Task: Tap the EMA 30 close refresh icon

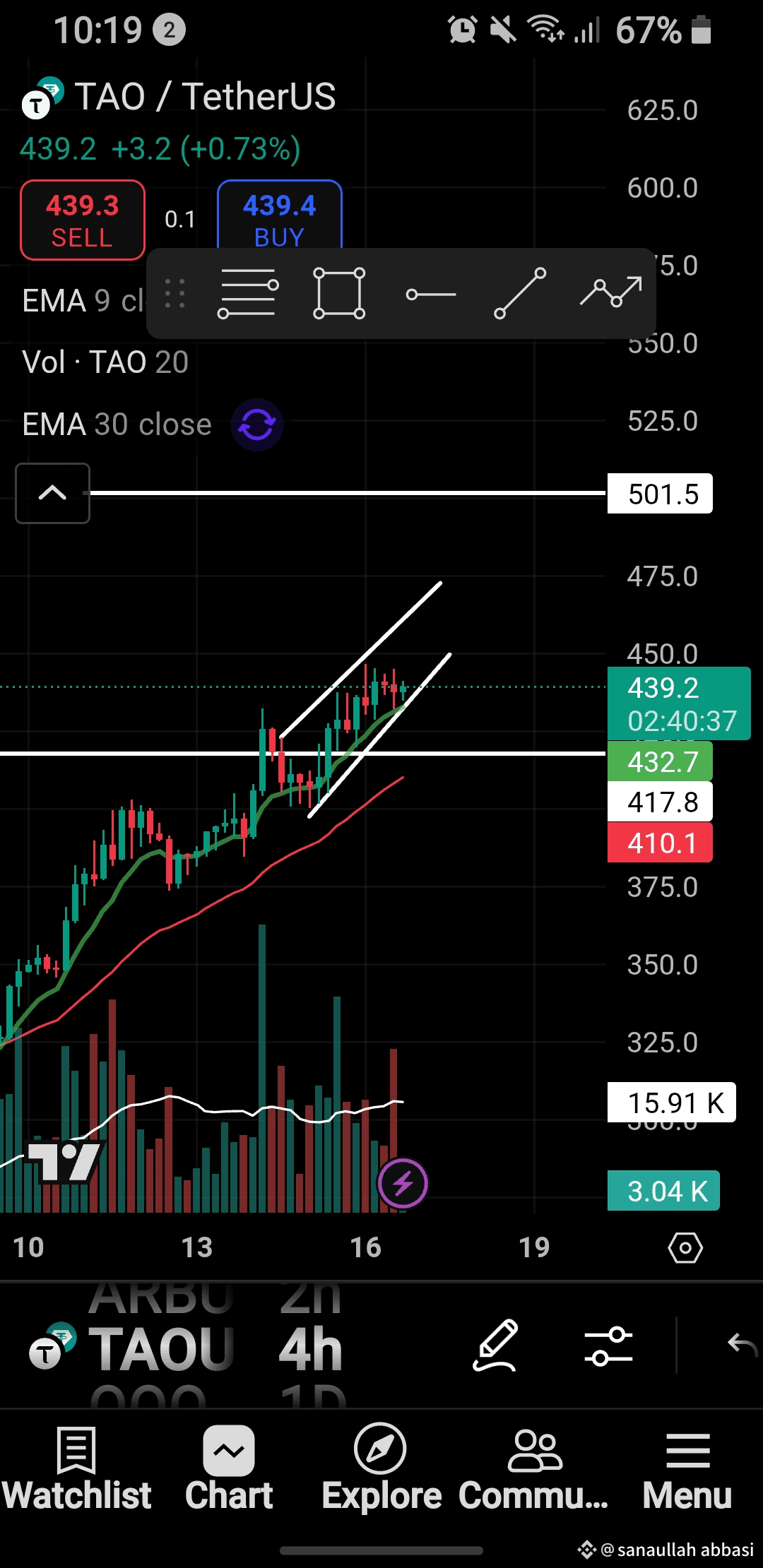Action: (257, 424)
